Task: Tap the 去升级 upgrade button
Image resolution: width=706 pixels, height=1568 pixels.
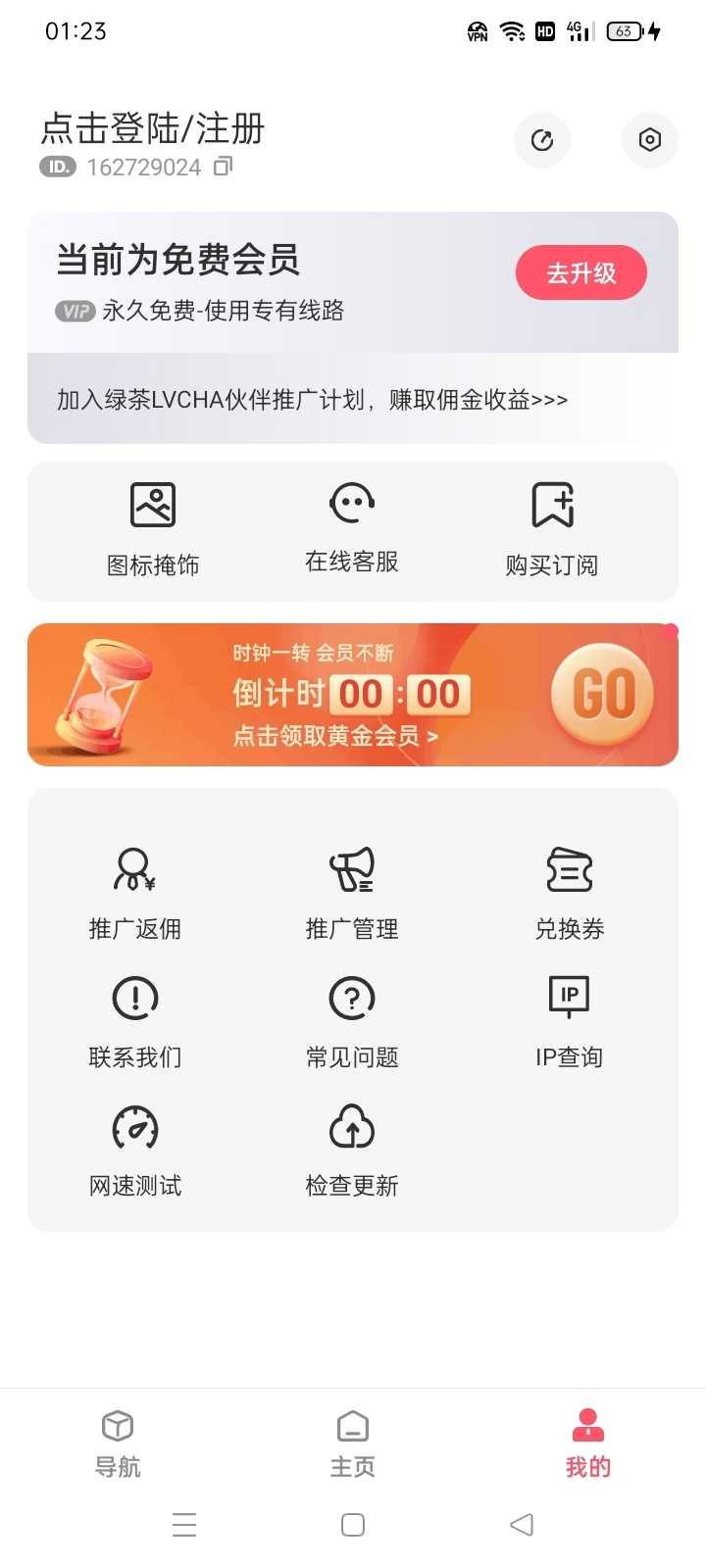Action: click(580, 272)
